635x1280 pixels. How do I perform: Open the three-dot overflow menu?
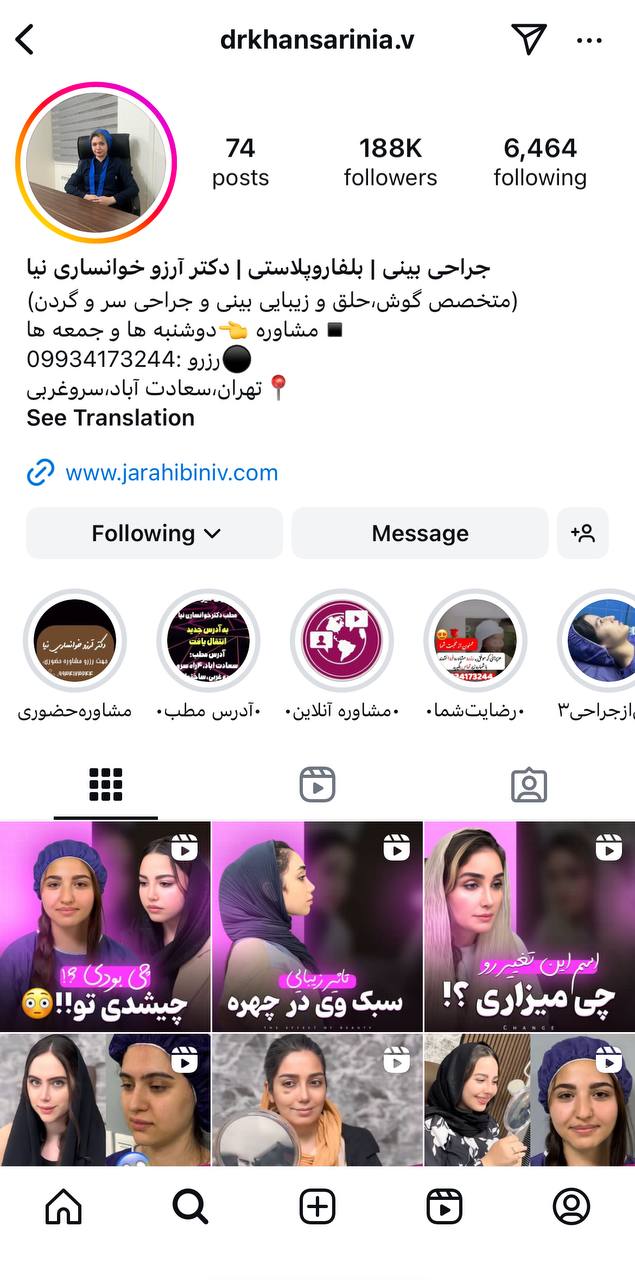(590, 40)
